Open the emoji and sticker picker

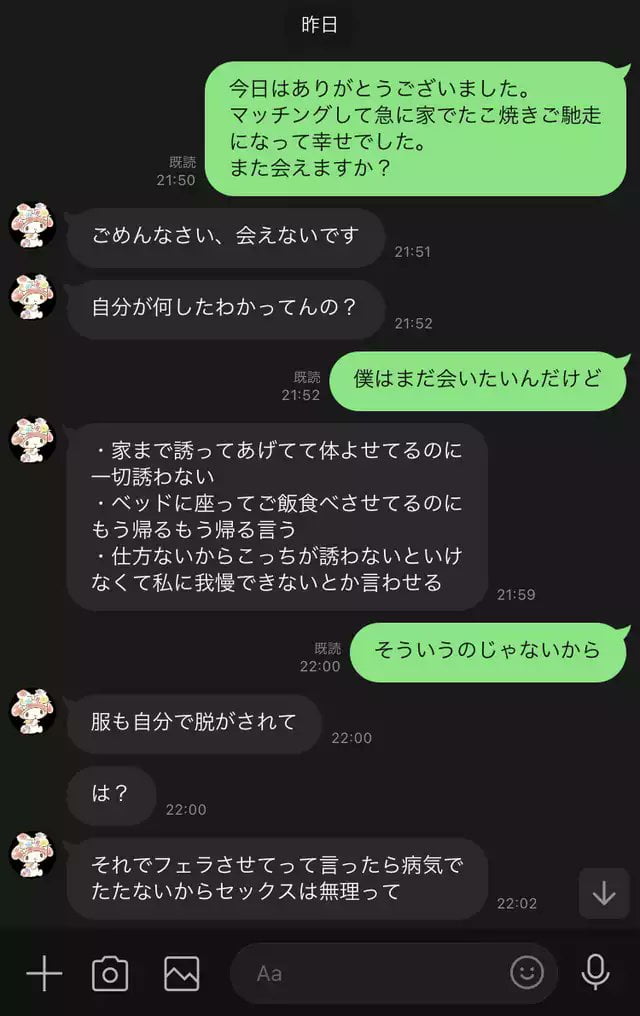point(527,972)
